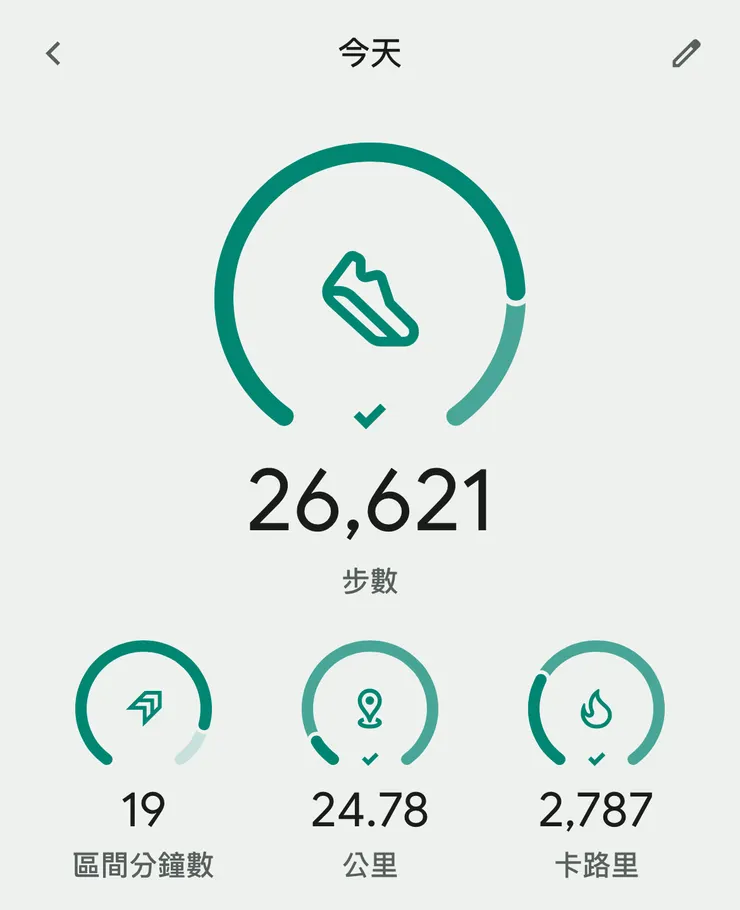The width and height of the screenshot is (740, 910).
Task: Select the location pin icon for distance
Action: click(370, 706)
